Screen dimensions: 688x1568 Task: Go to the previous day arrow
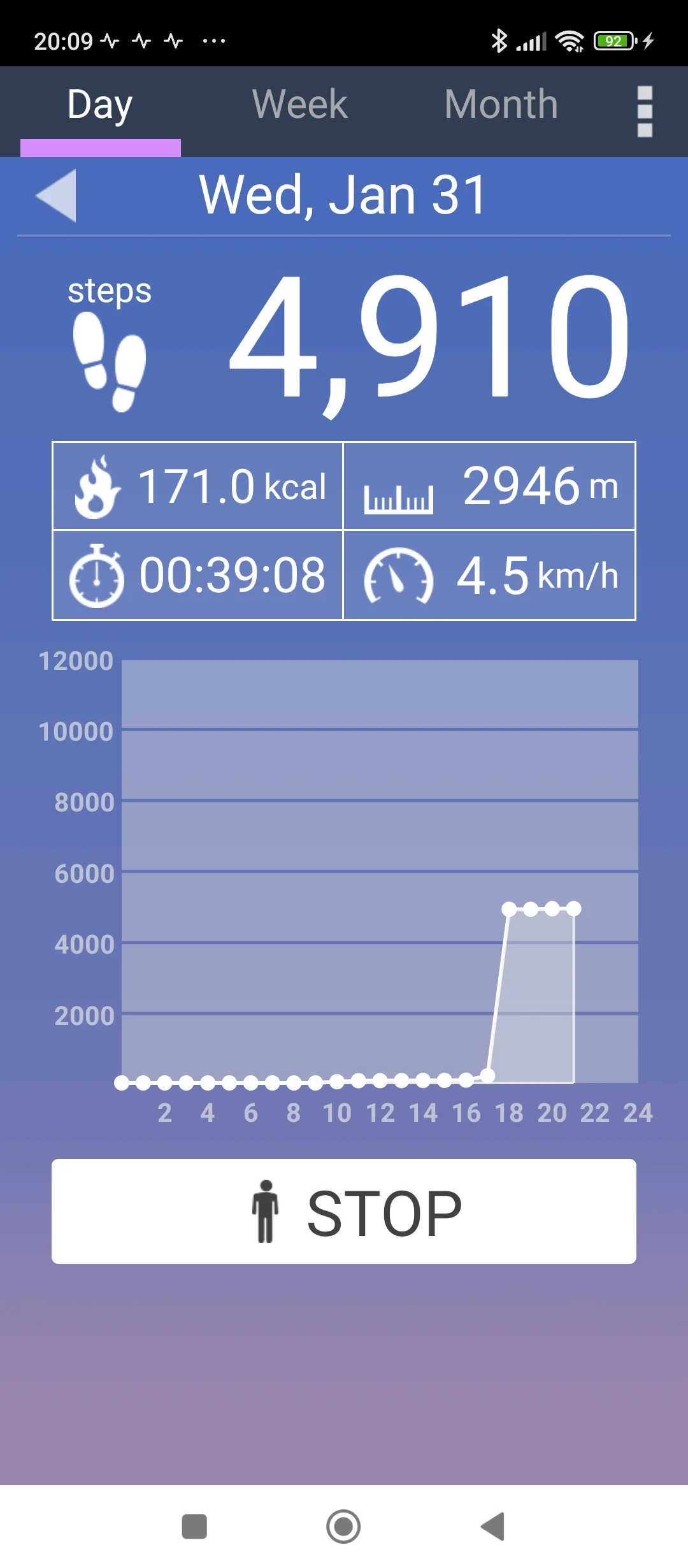[57, 196]
